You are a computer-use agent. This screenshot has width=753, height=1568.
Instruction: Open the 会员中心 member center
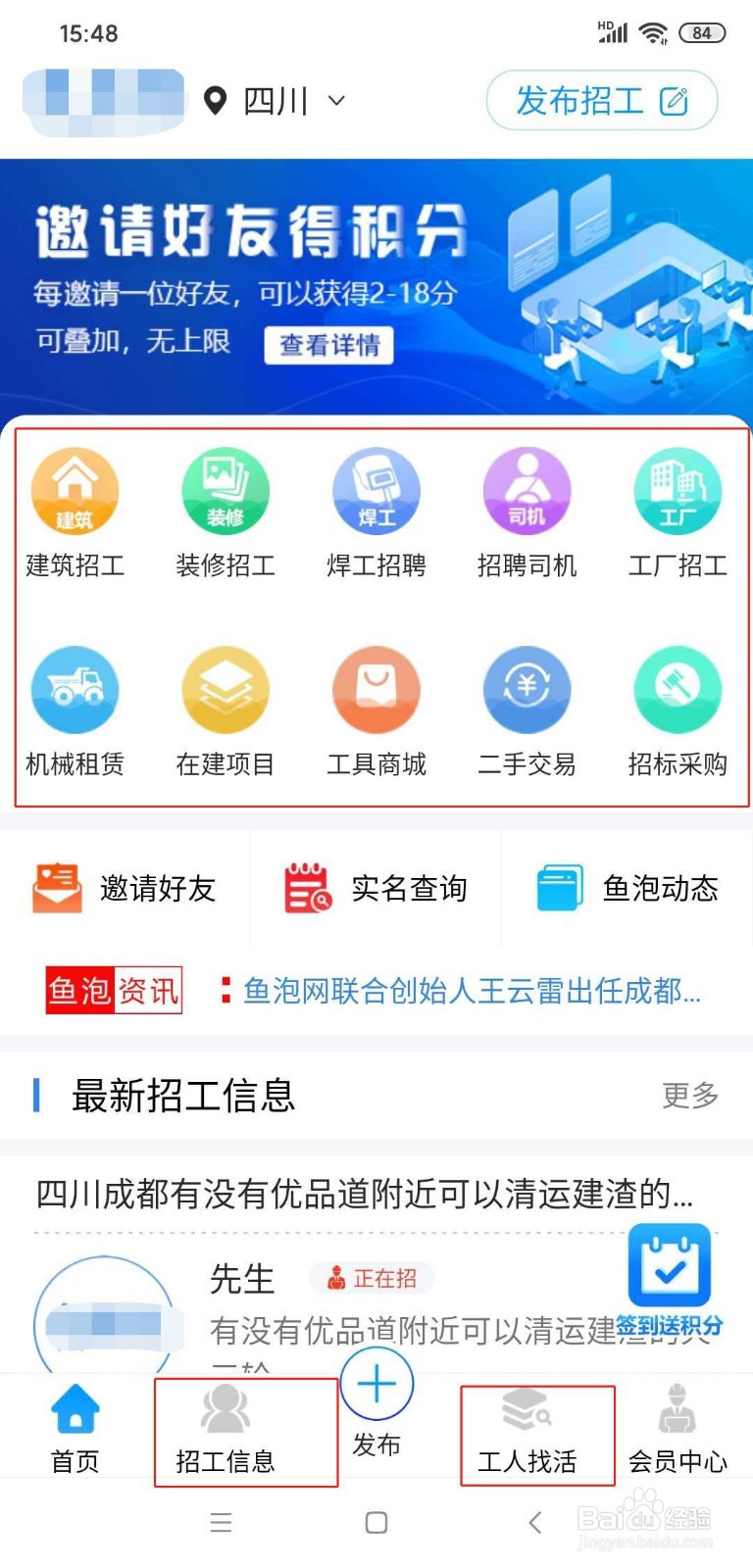pos(678,1431)
